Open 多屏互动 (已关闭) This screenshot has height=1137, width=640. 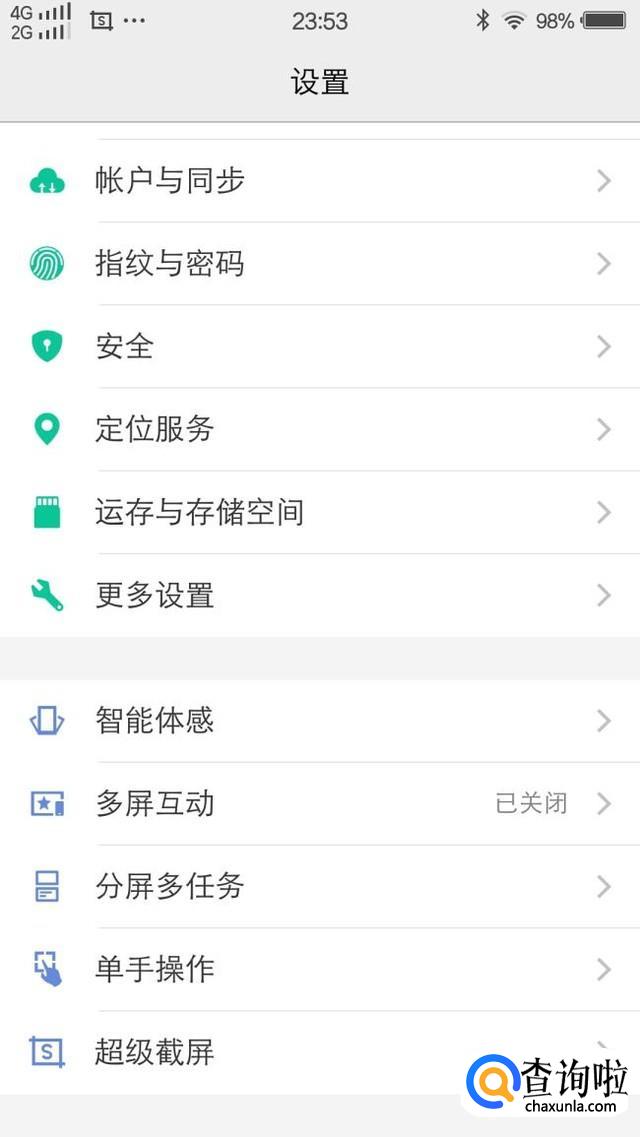[x=320, y=804]
